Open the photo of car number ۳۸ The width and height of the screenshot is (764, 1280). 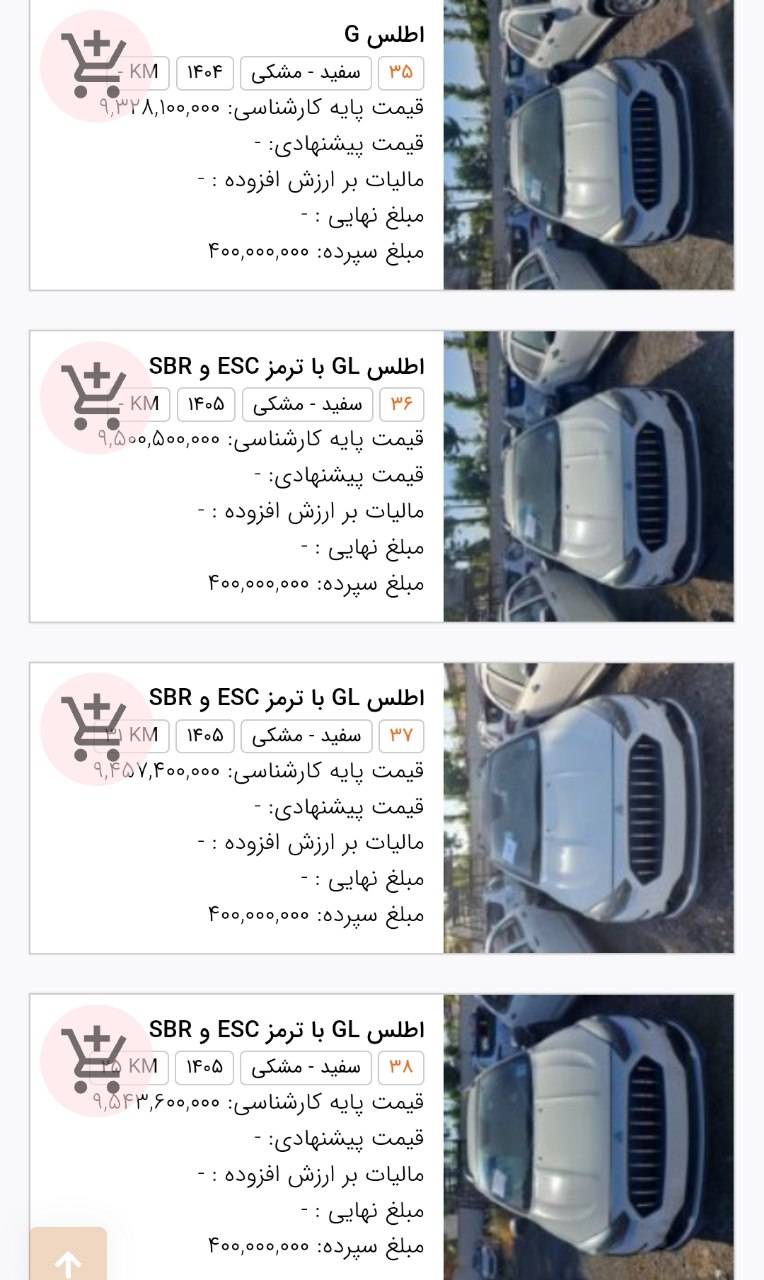pos(588,1137)
